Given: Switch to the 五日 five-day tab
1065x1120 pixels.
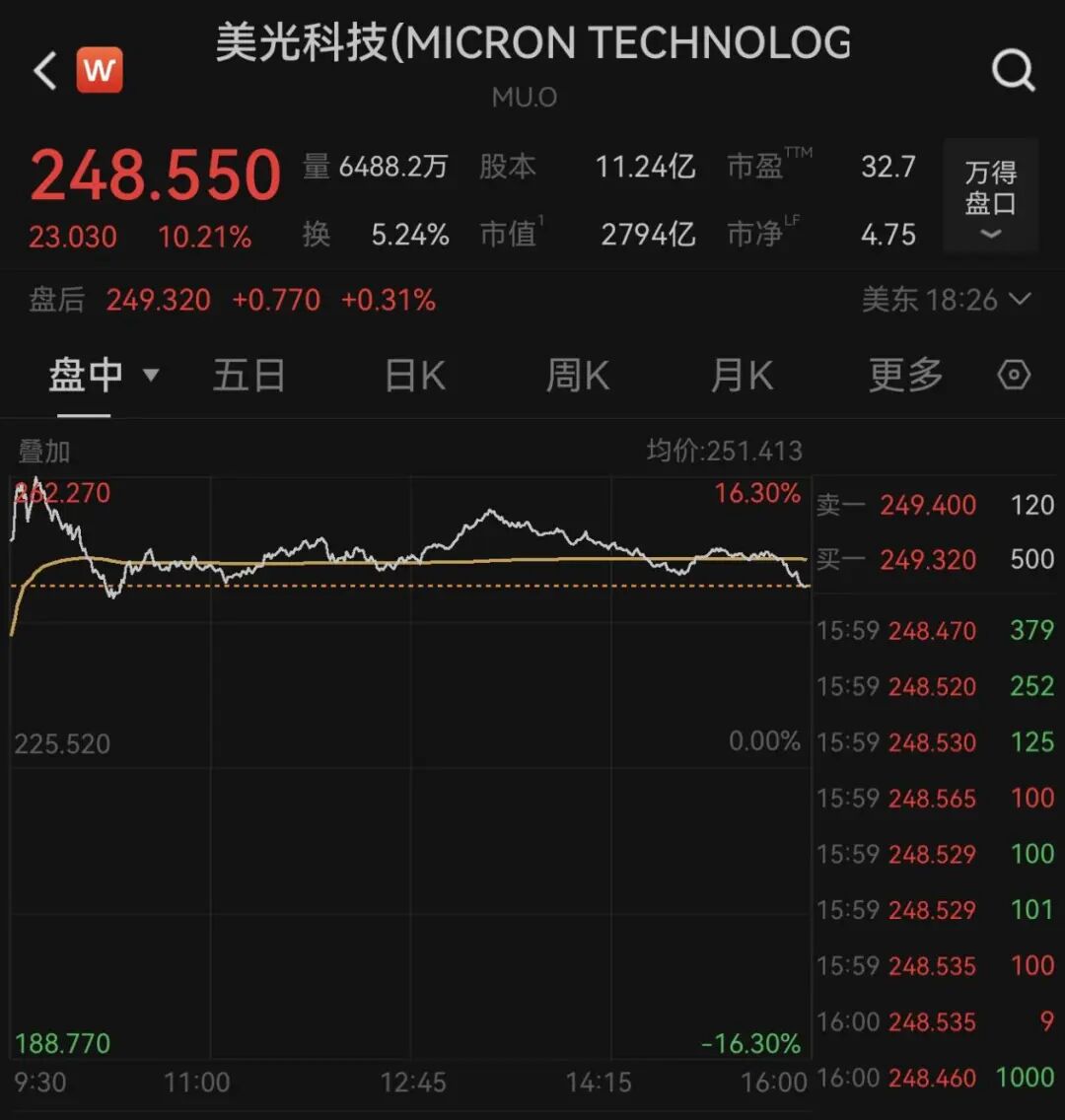Looking at the screenshot, I should (x=248, y=376).
